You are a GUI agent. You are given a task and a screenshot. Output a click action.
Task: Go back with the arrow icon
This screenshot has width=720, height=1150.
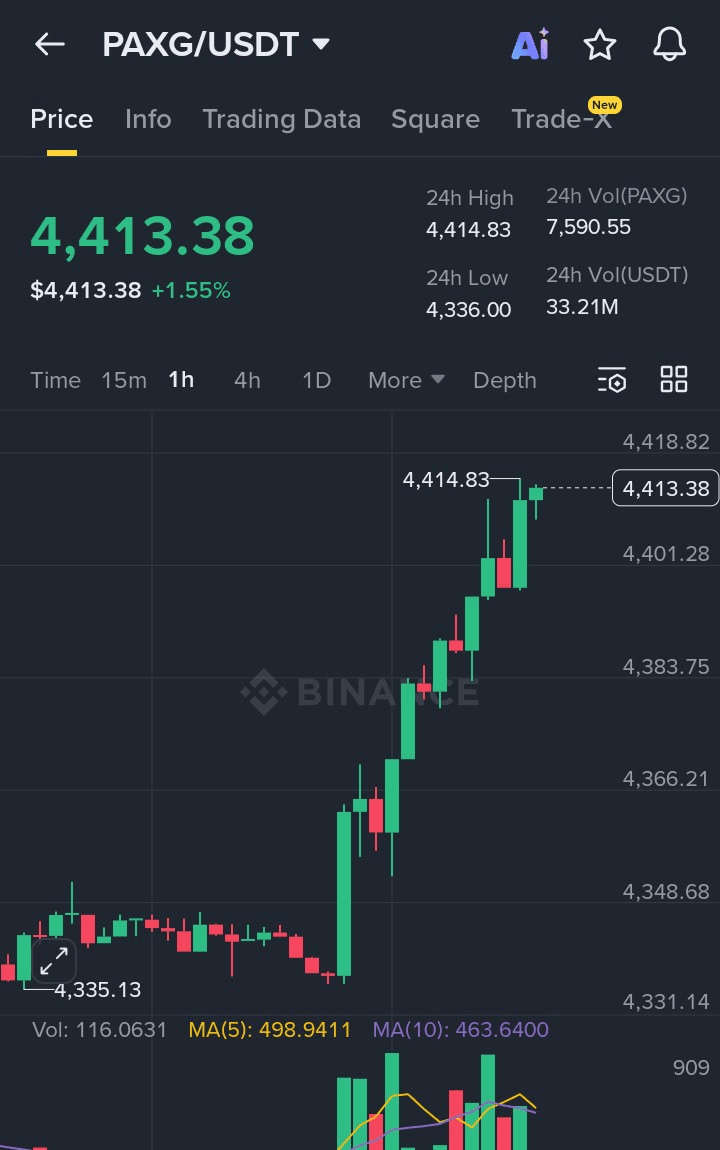pyautogui.click(x=50, y=45)
